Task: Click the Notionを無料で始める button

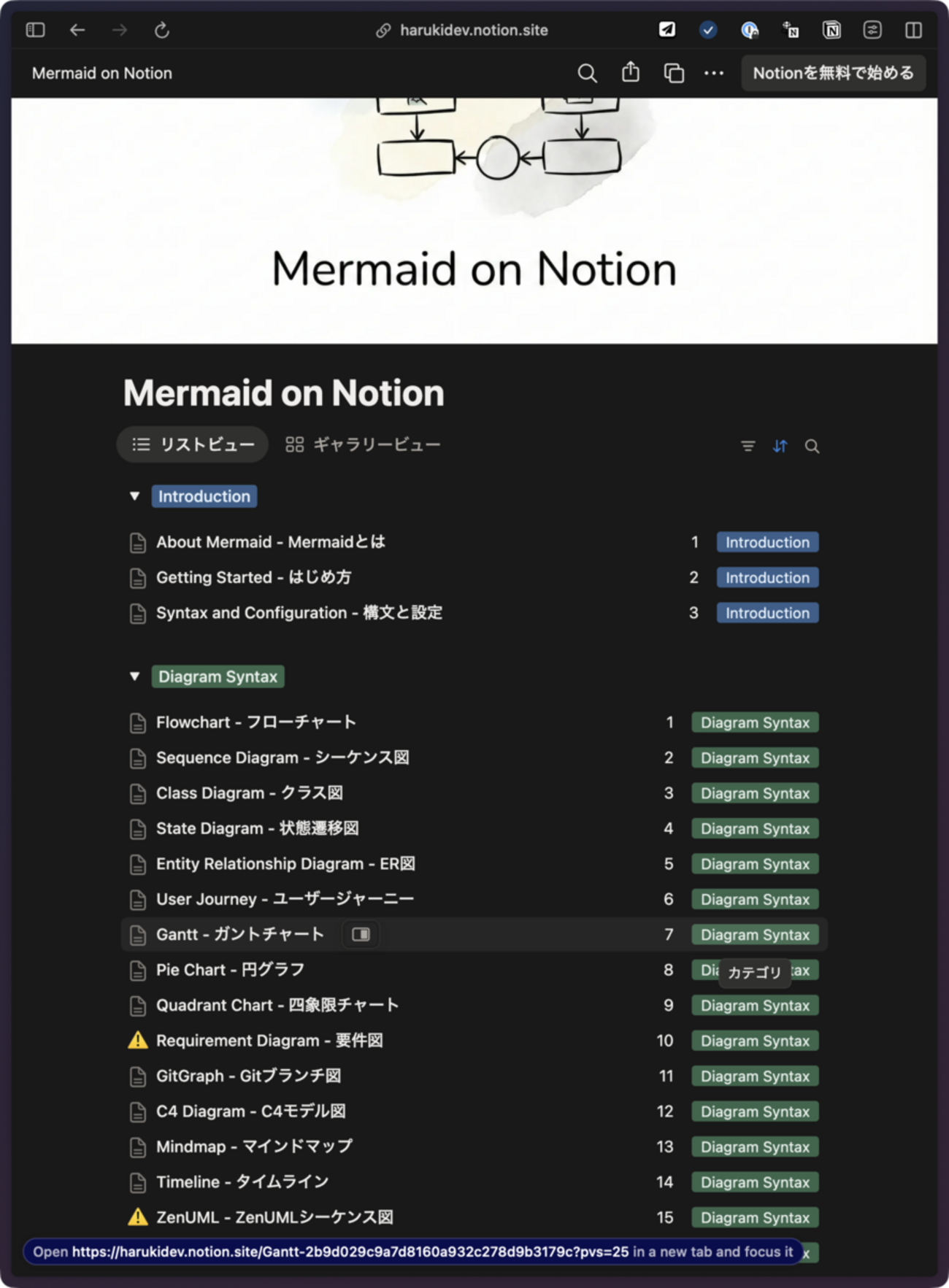Action: (x=833, y=73)
